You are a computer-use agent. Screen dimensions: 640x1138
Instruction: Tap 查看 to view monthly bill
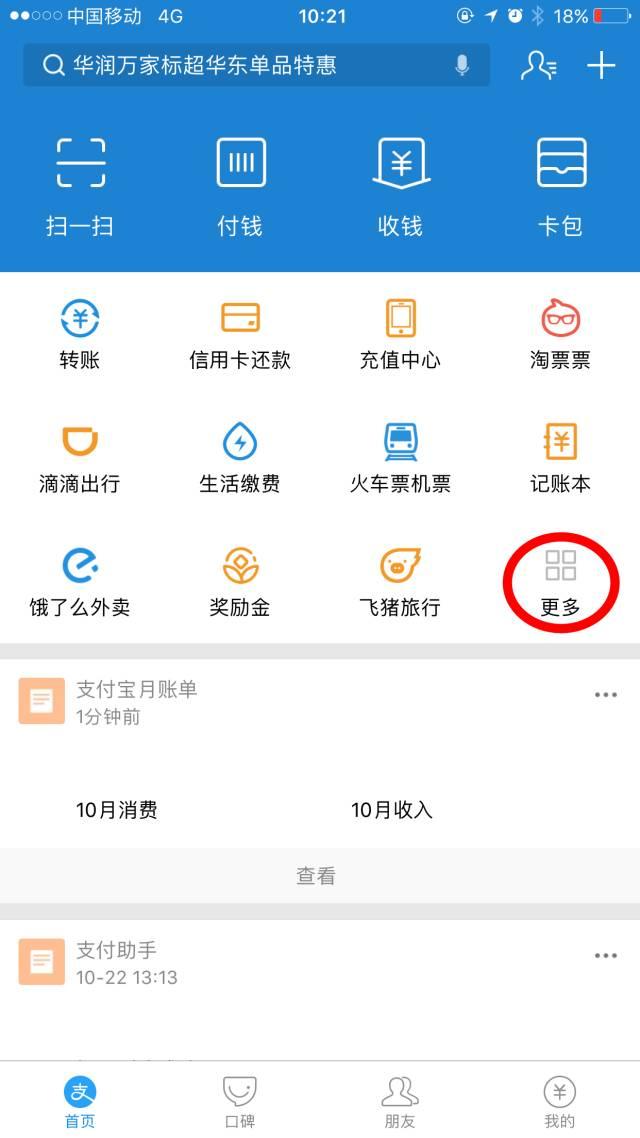click(316, 876)
